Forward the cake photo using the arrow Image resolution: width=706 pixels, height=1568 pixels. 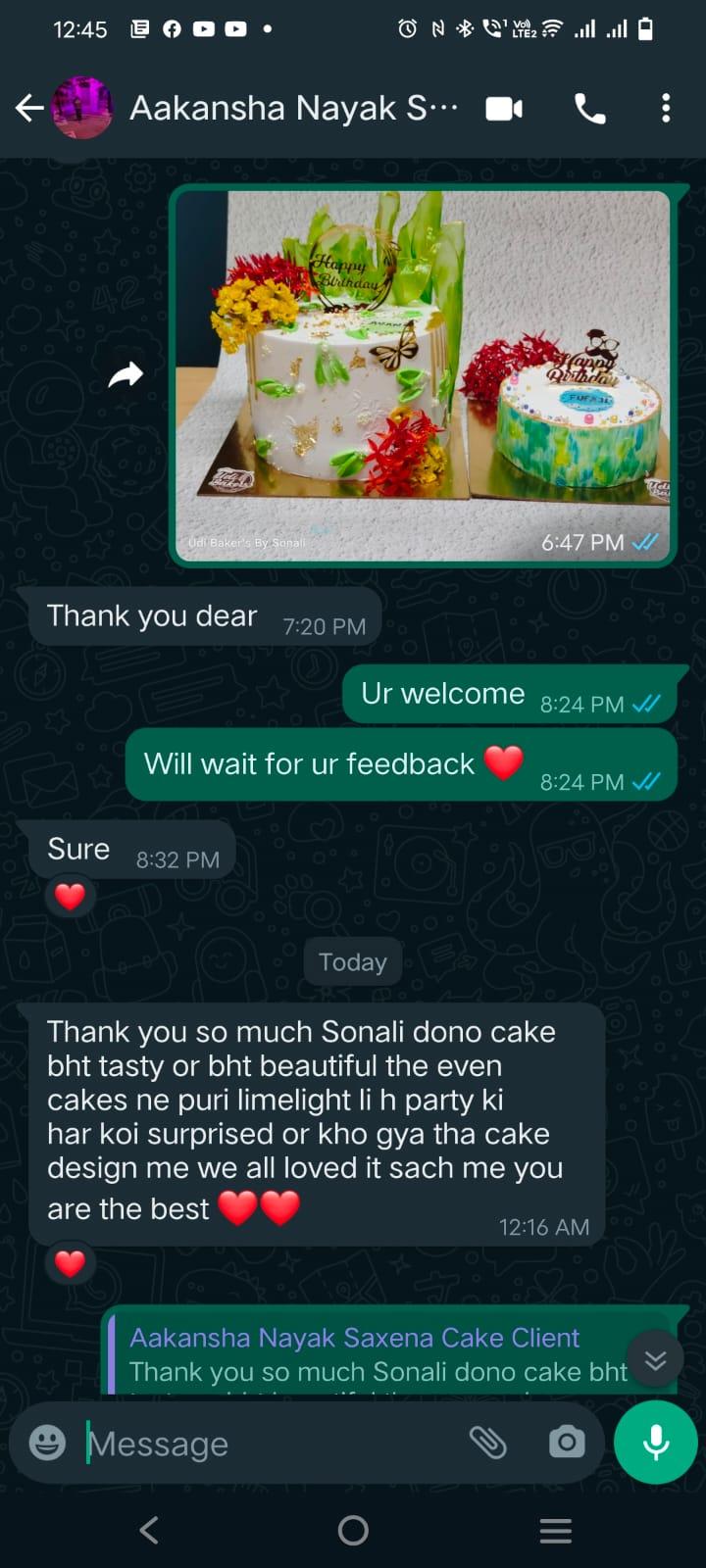pos(126,374)
